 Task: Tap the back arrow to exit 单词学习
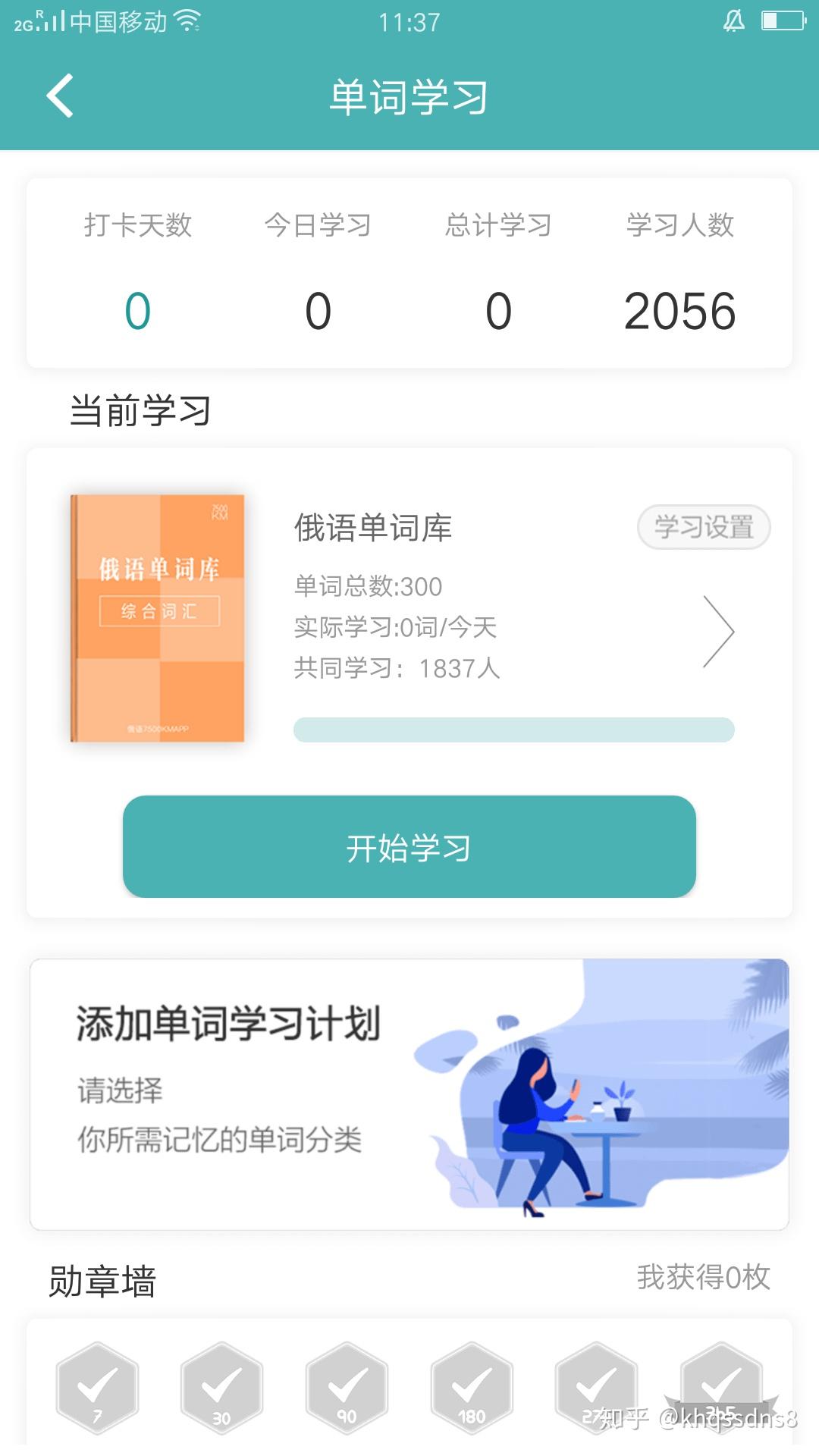(x=59, y=97)
